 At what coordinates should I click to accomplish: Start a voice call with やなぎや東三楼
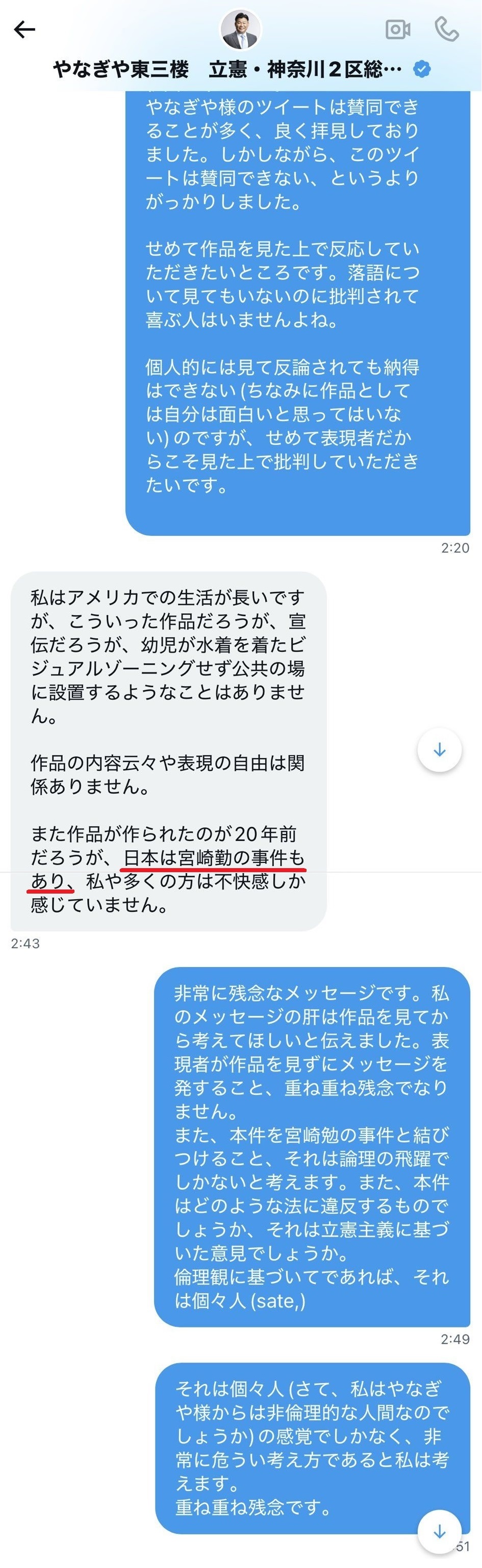pyautogui.click(x=446, y=29)
